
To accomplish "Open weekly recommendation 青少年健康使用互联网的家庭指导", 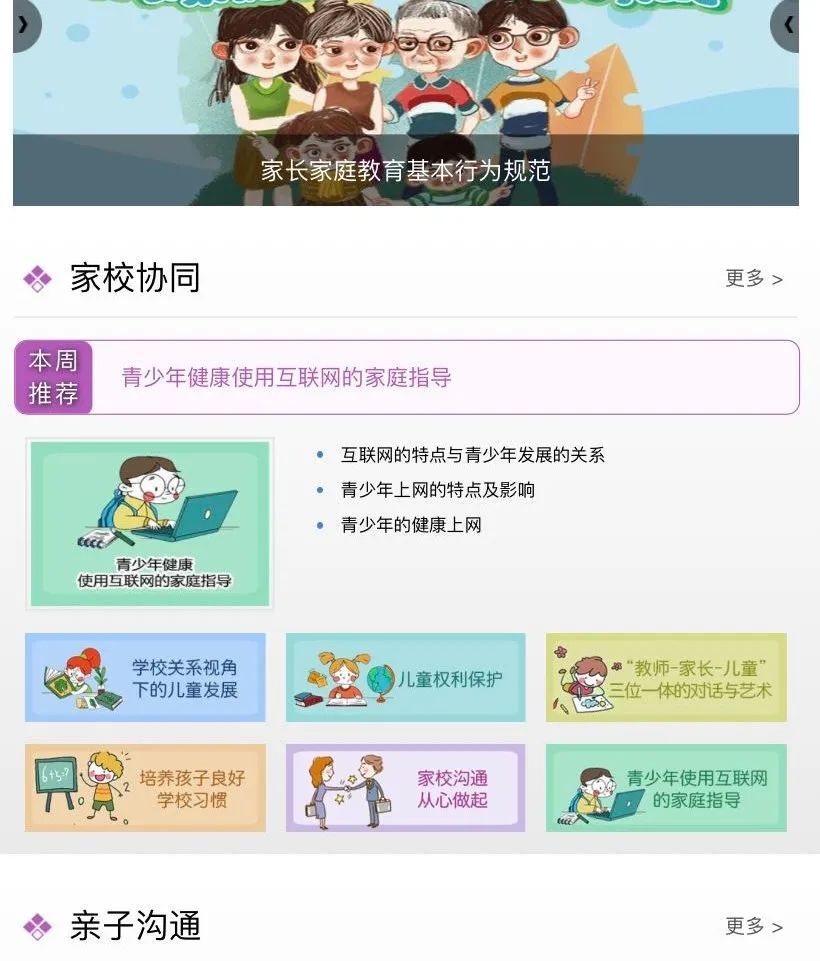I will click(286, 377).
